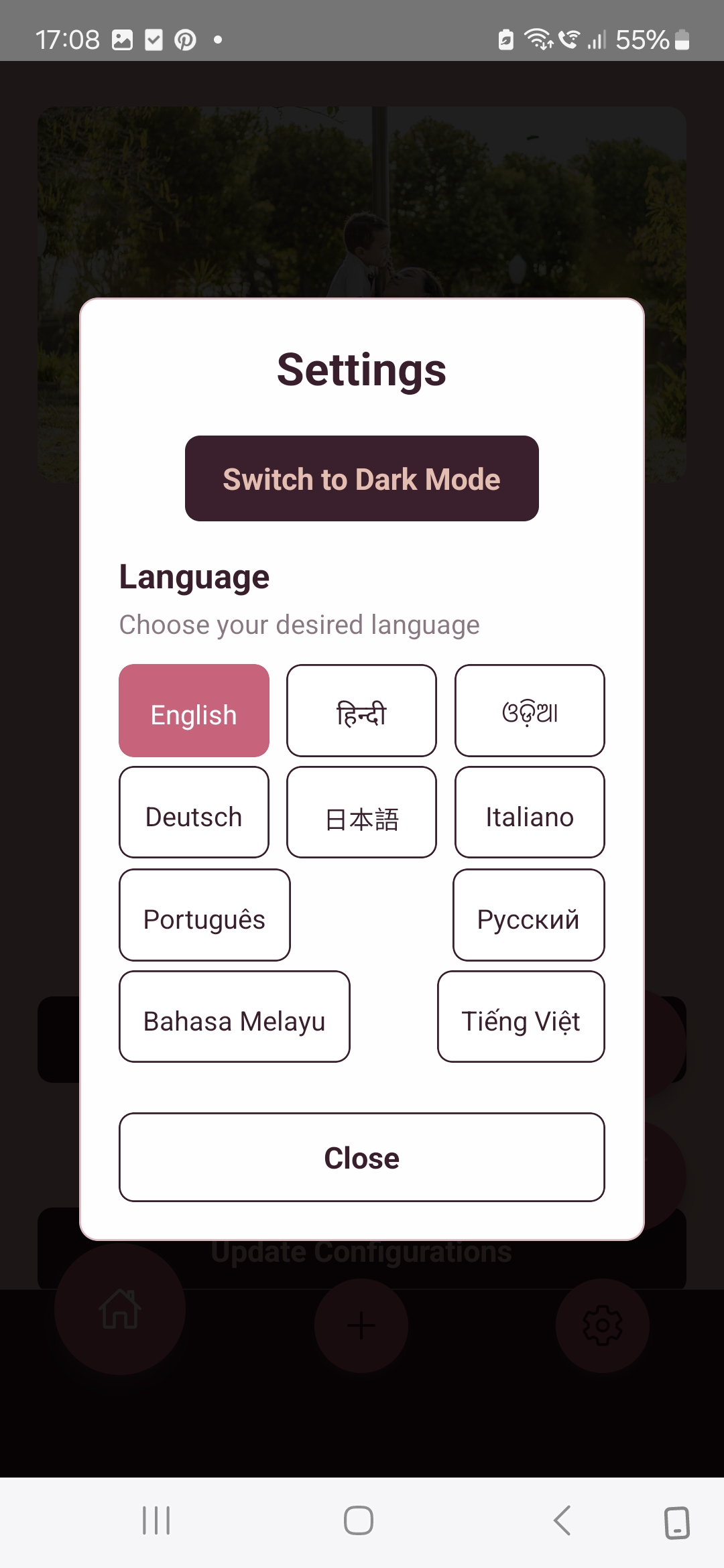Screen dimensions: 724x1568
Task: Choose Português as the language
Action: pos(204,915)
